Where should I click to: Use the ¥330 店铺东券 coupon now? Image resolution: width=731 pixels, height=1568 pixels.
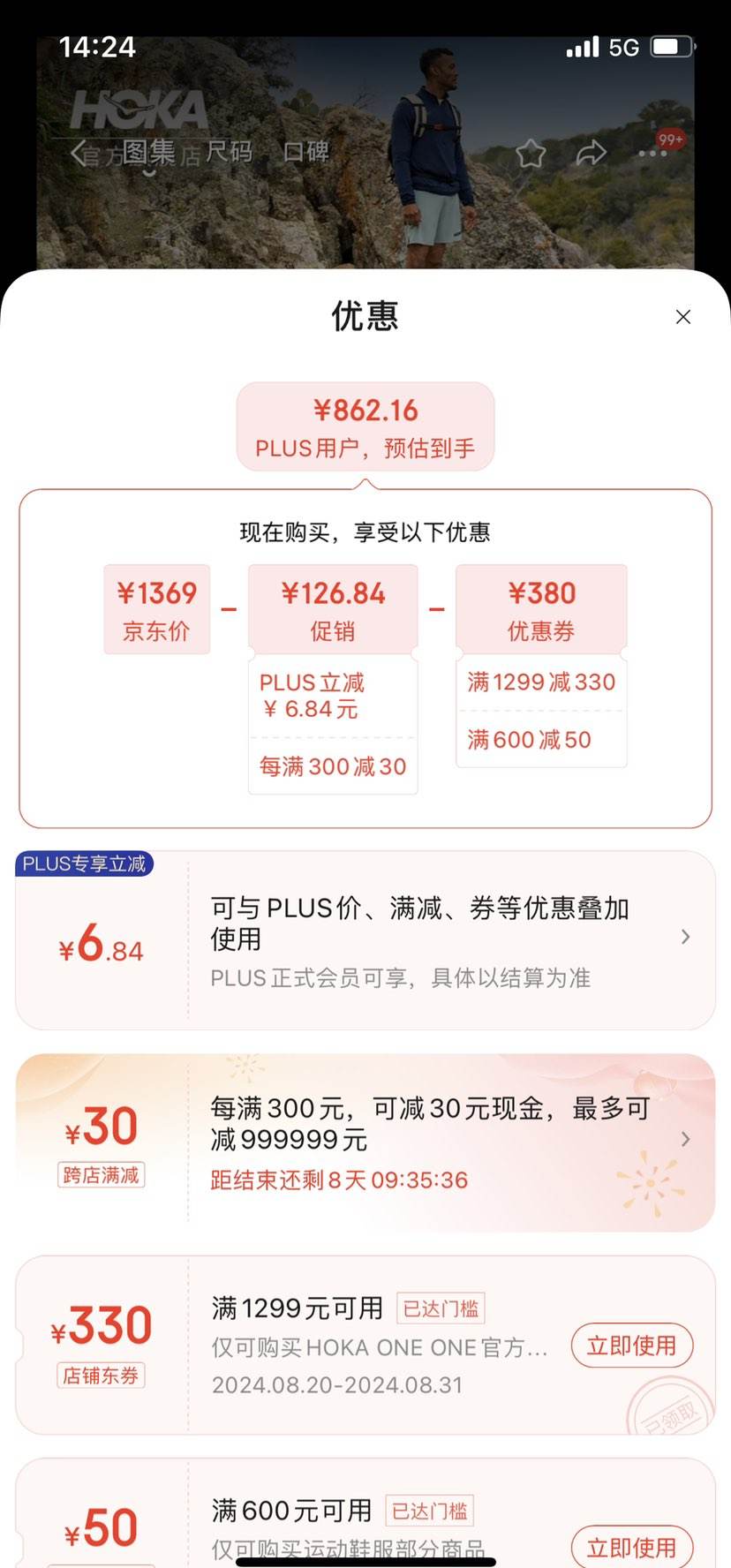coord(631,1346)
